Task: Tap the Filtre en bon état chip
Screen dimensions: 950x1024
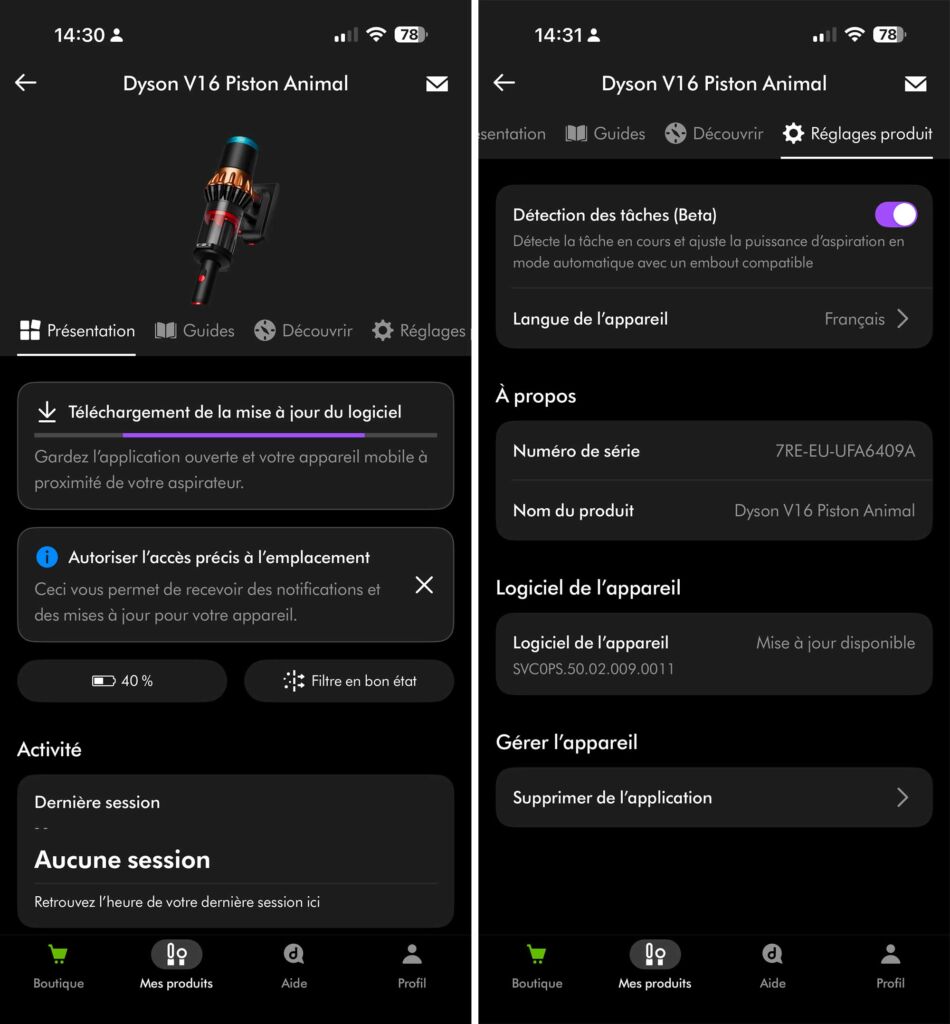Action: pyautogui.click(x=349, y=681)
